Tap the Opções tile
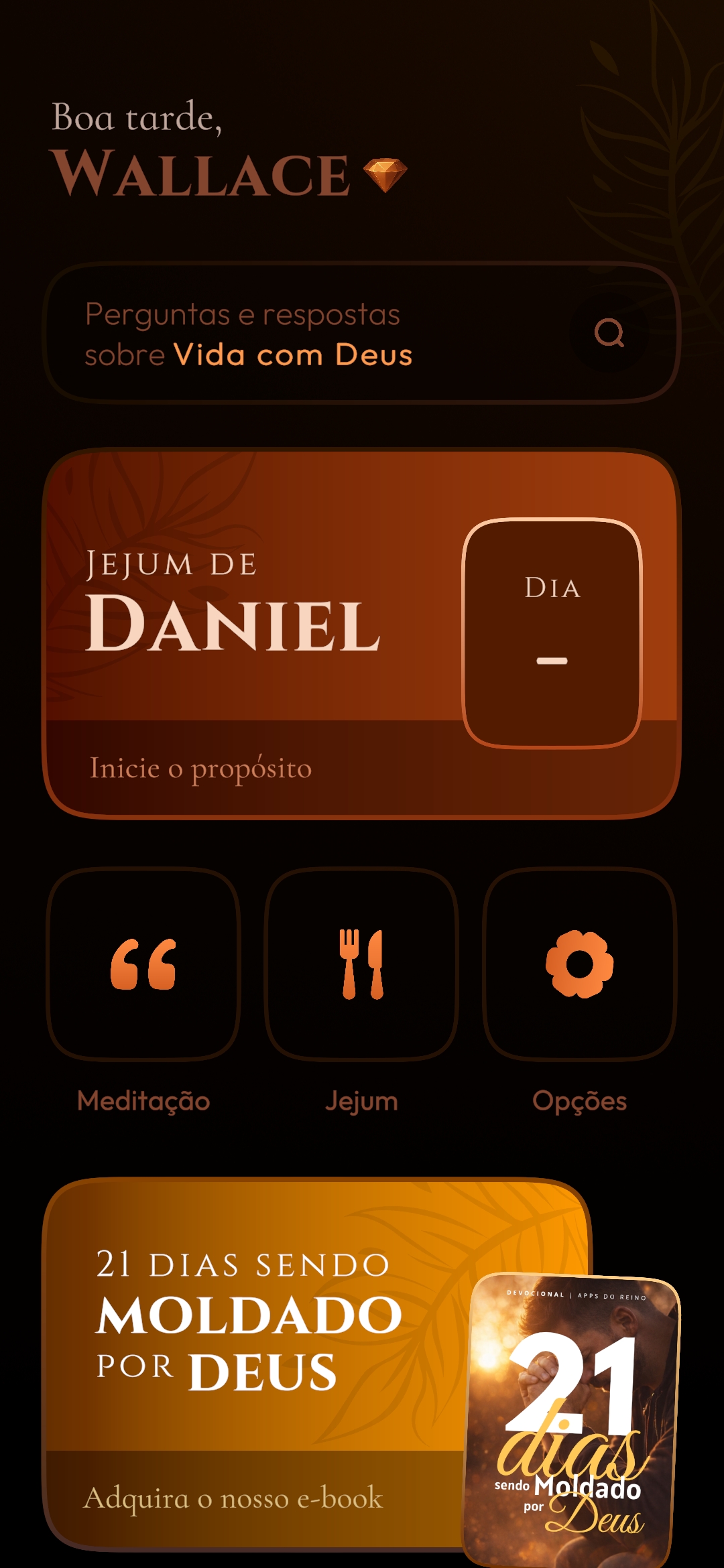 [x=579, y=975]
